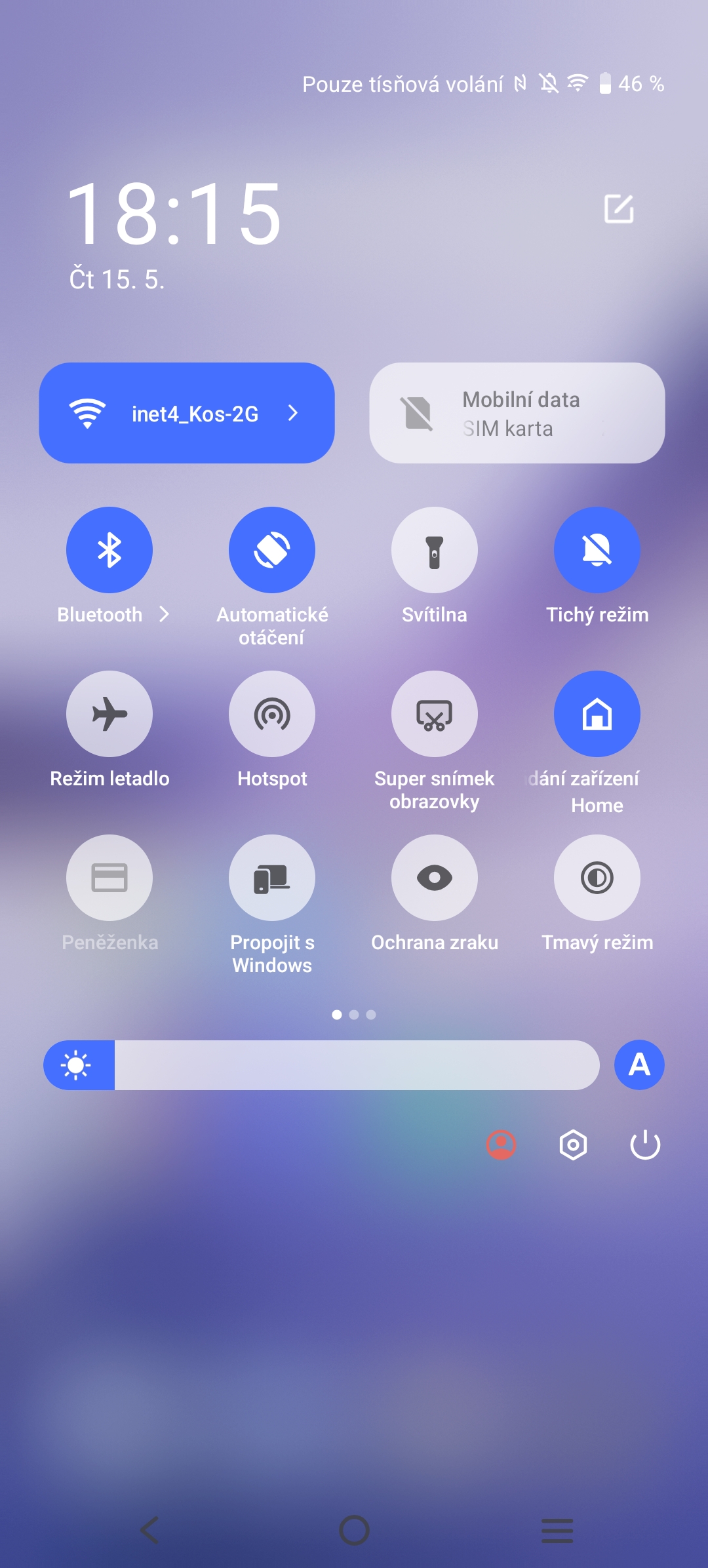Screen dimensions: 708x1568
Task: Open the power menu
Action: click(645, 1145)
